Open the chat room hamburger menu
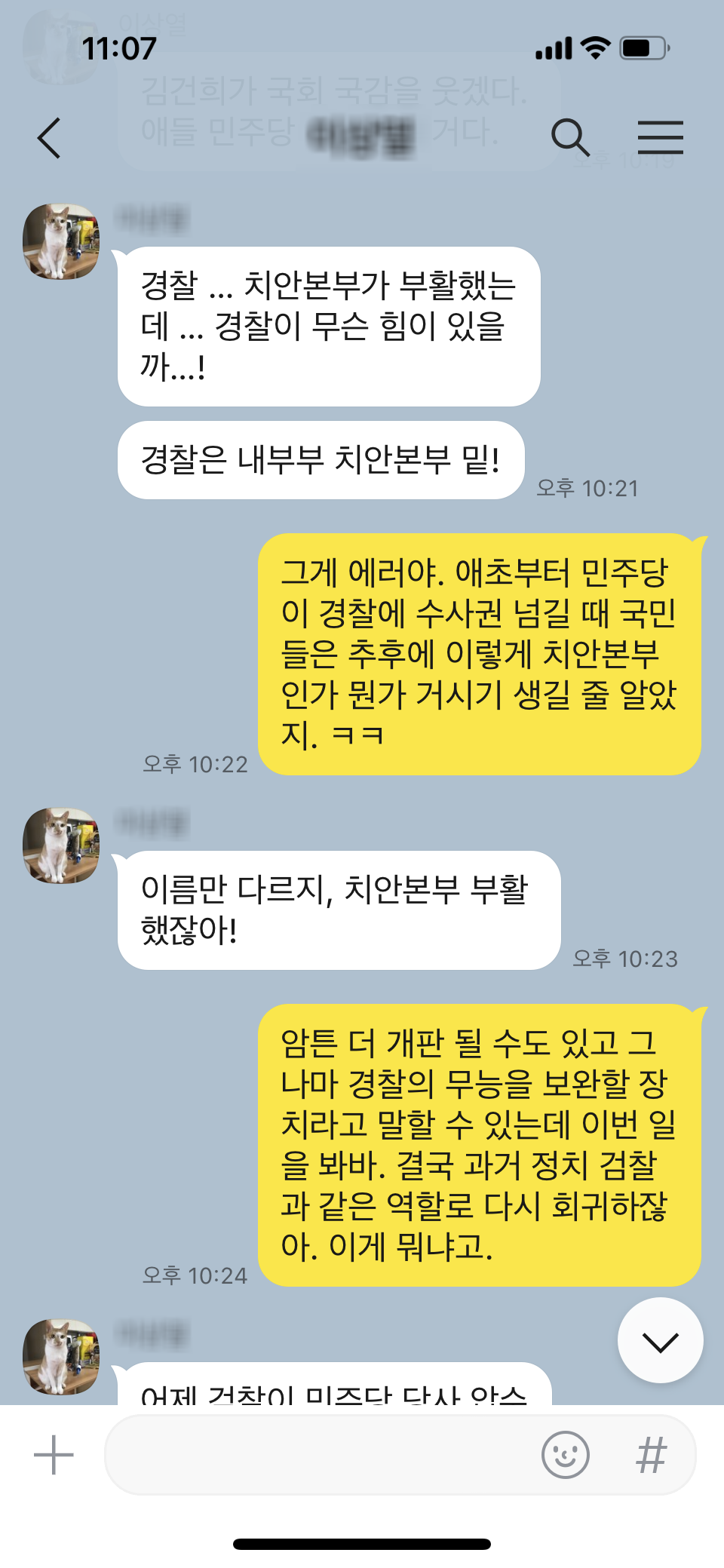Screen dimensions: 724x1568 660,138
